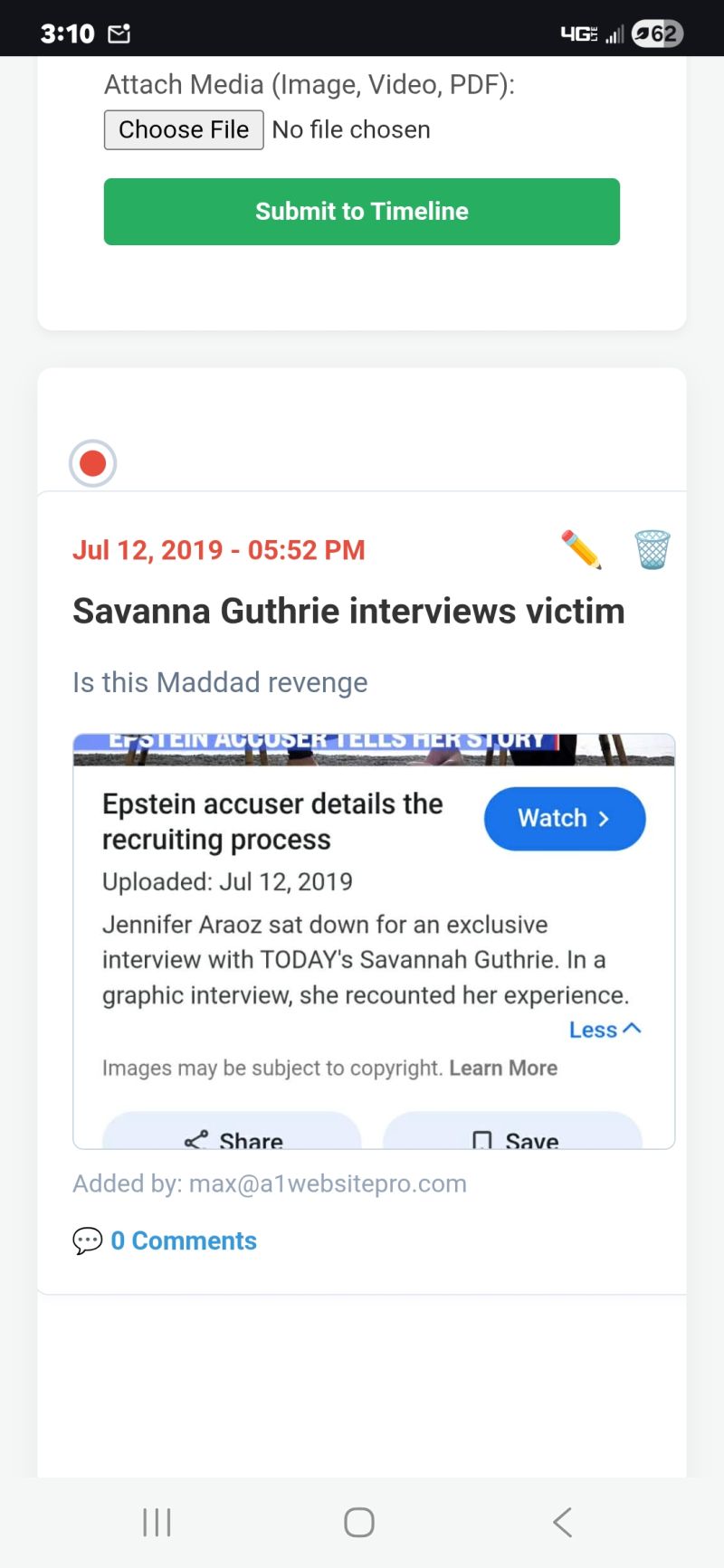Go back using the system back button

(x=562, y=1522)
